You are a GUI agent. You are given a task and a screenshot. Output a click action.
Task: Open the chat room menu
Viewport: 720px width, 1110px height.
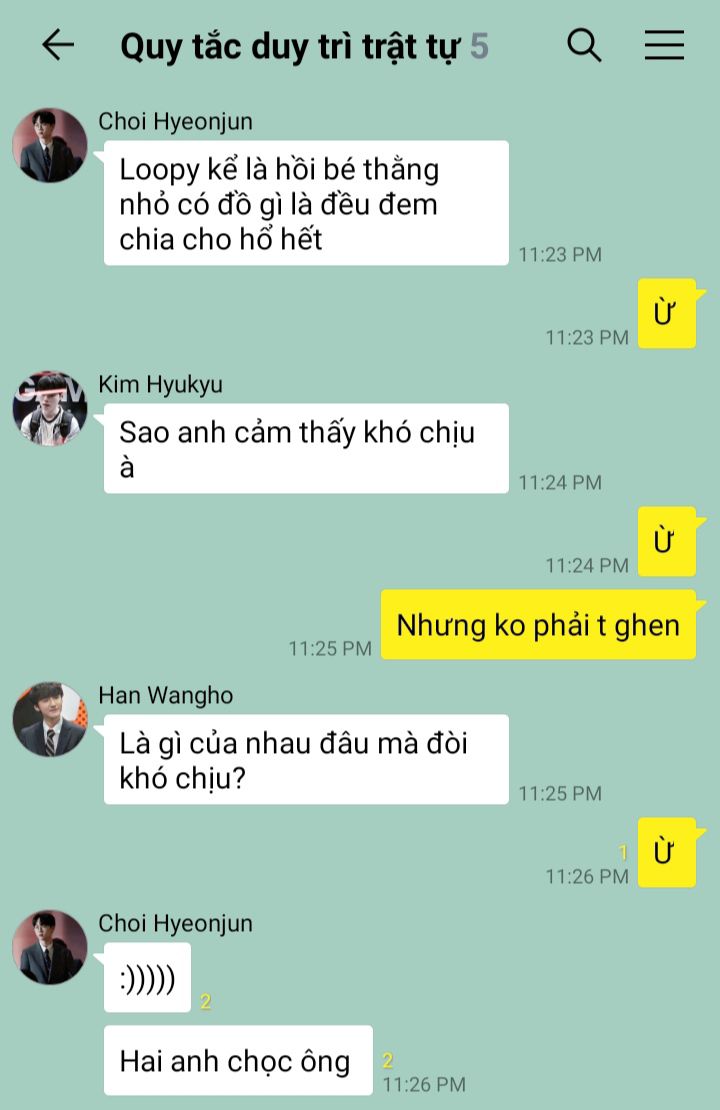pyautogui.click(x=664, y=45)
